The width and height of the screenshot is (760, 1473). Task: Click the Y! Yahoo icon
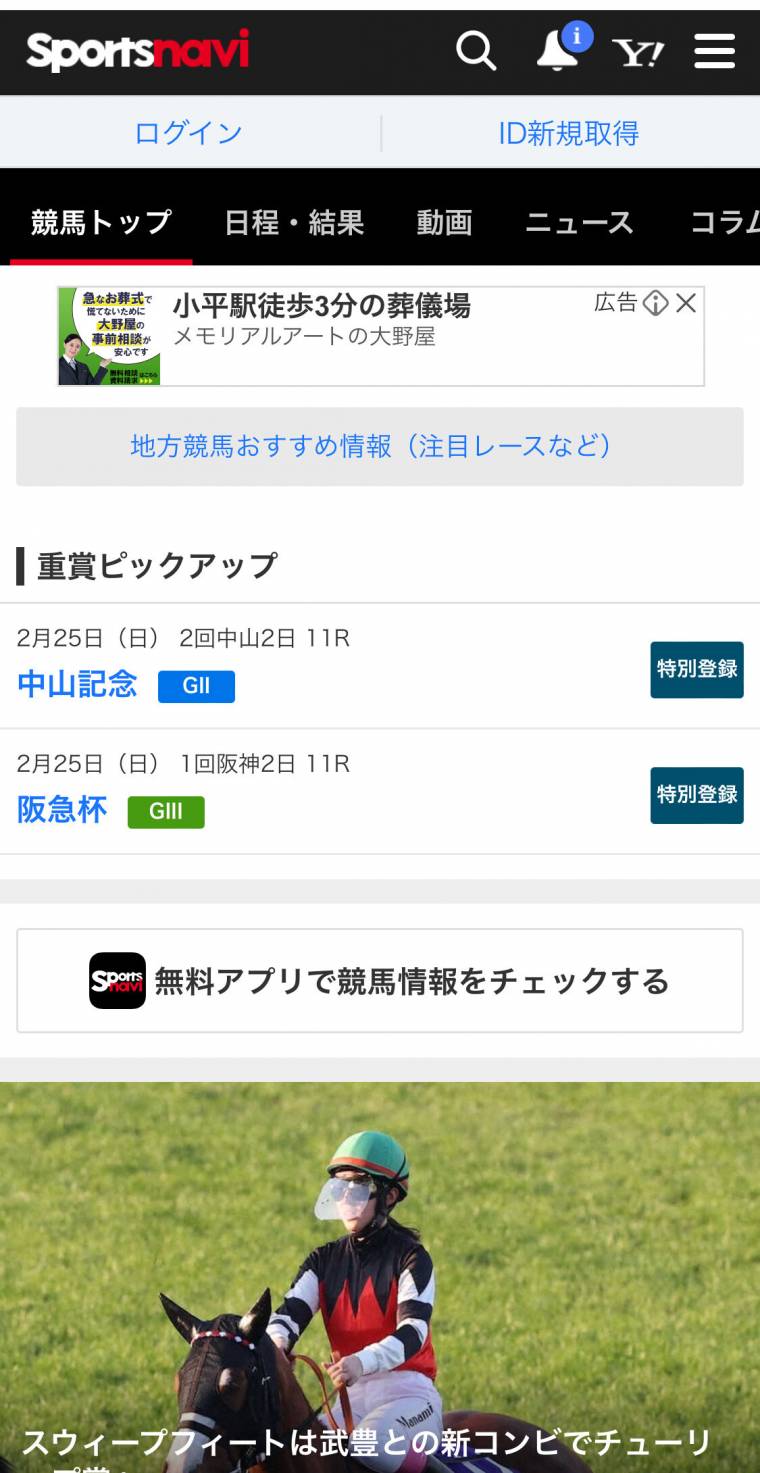click(641, 51)
